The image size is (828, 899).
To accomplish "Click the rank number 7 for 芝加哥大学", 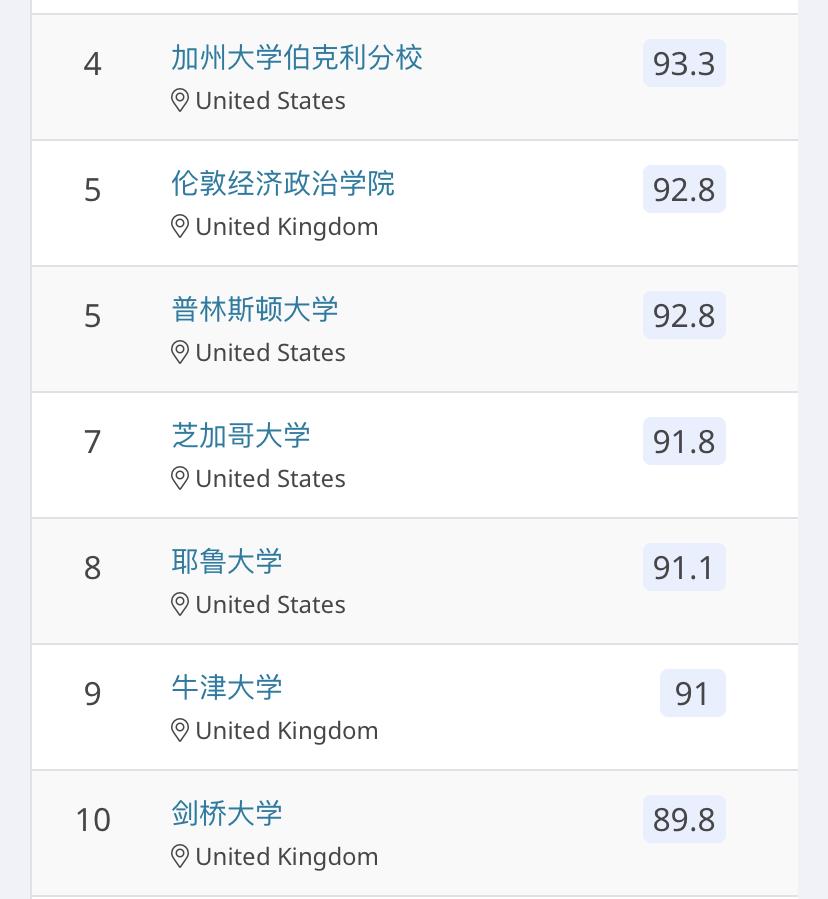I will point(92,442).
